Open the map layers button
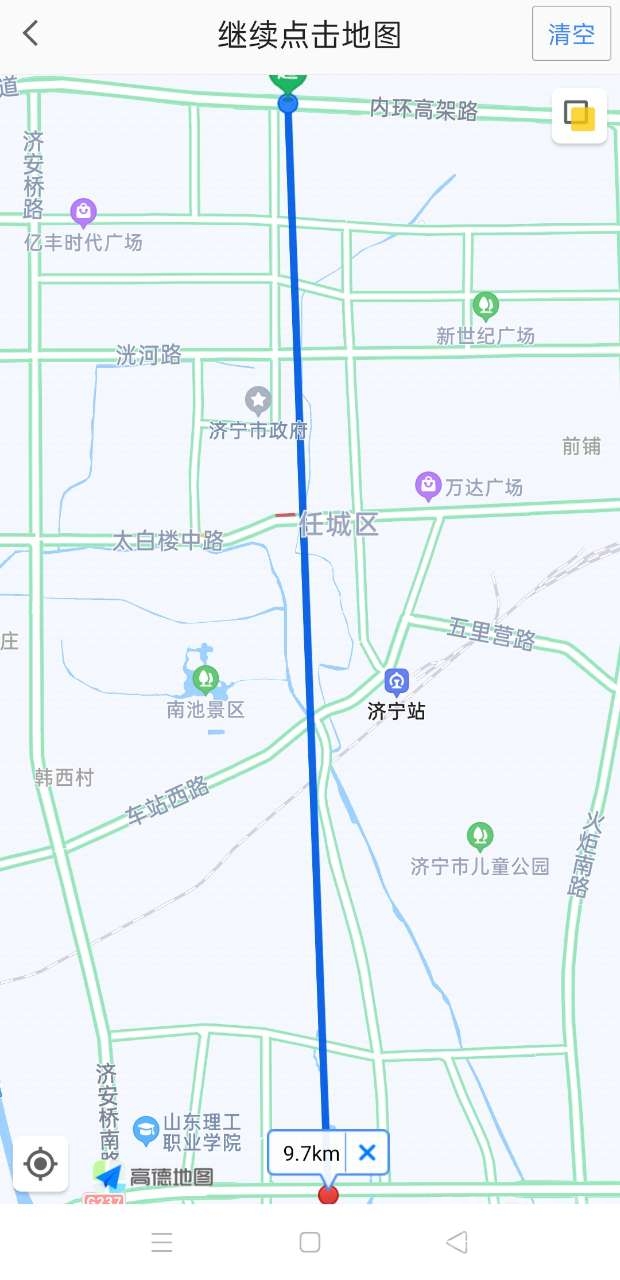The image size is (620, 1280). click(579, 116)
